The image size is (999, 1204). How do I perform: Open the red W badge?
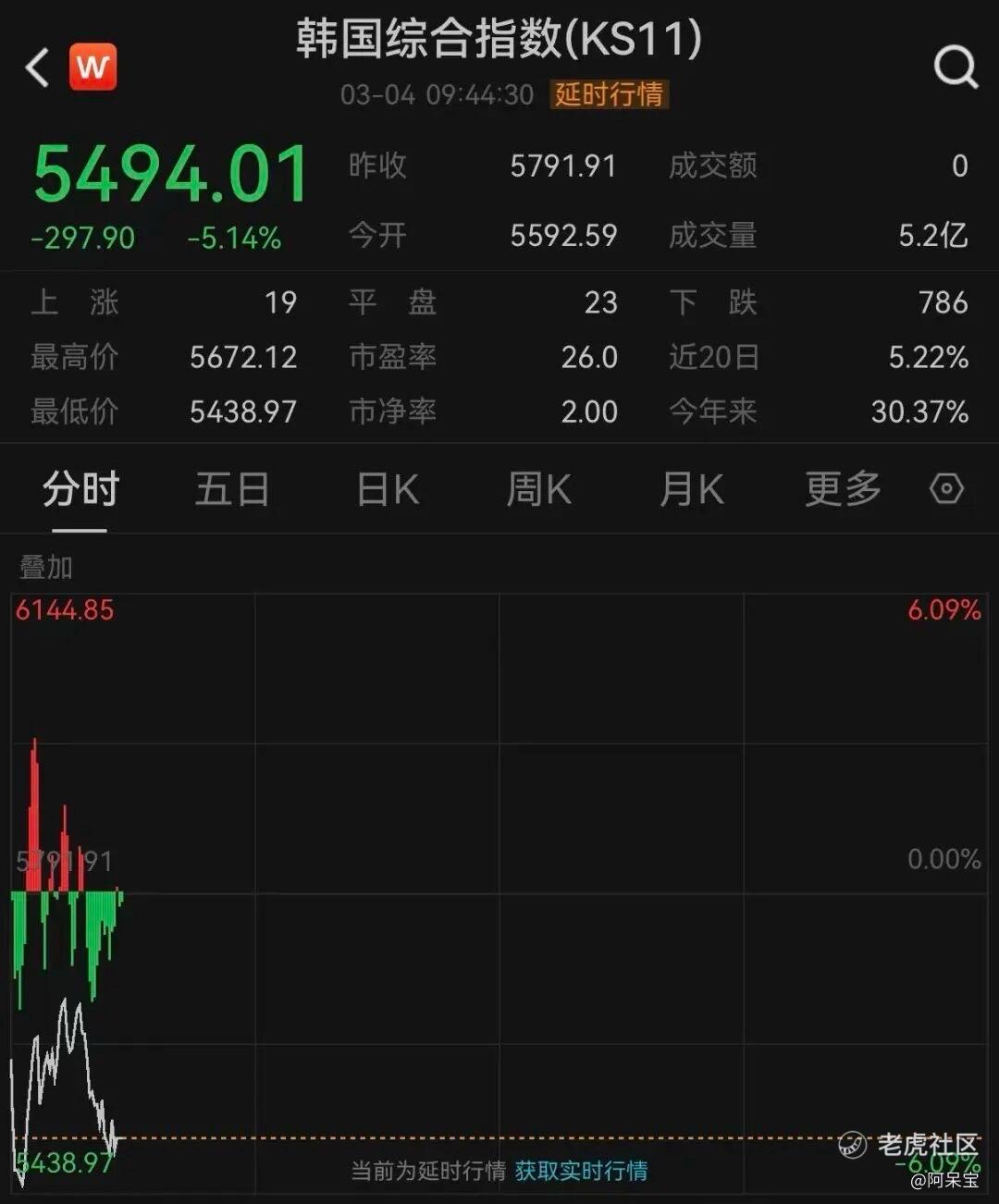coord(92,67)
